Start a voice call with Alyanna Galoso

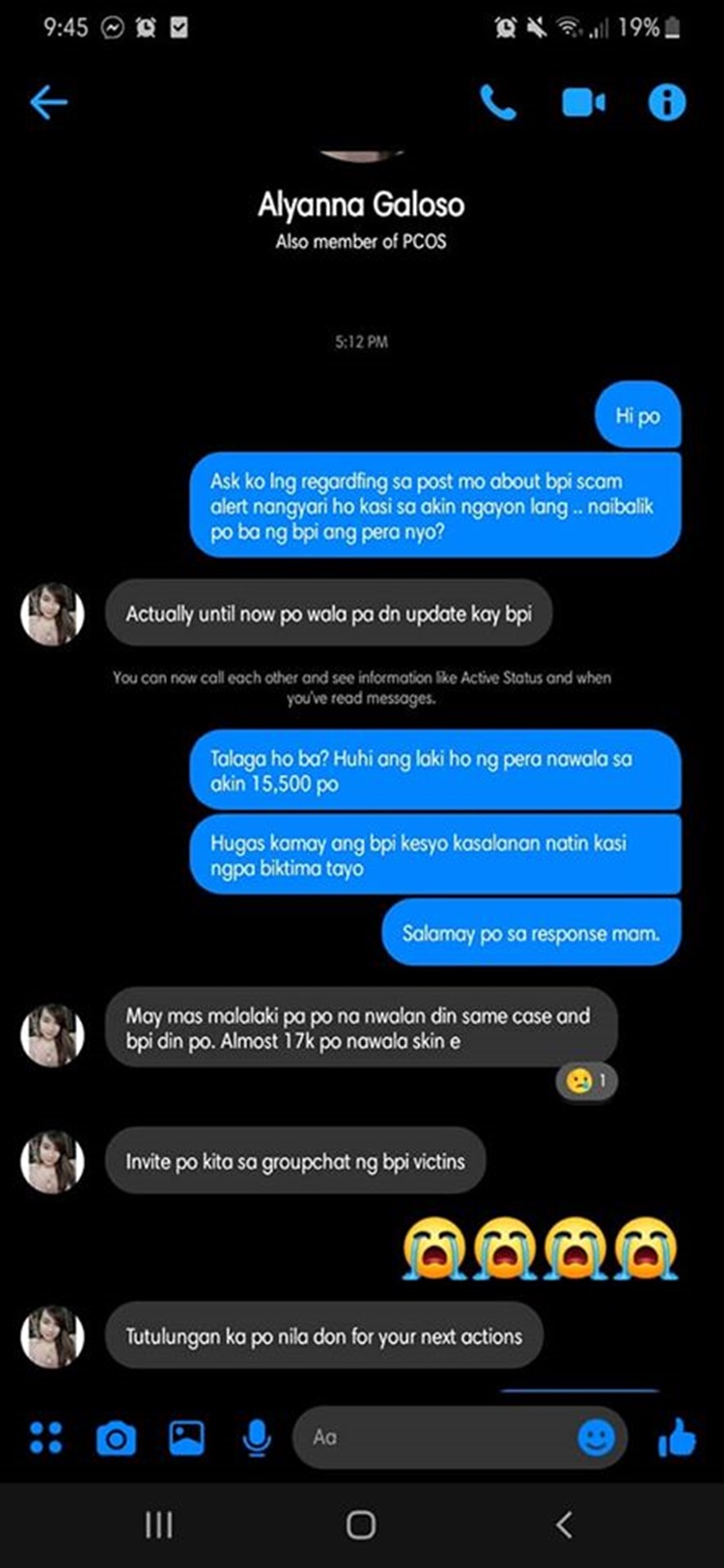point(498,102)
